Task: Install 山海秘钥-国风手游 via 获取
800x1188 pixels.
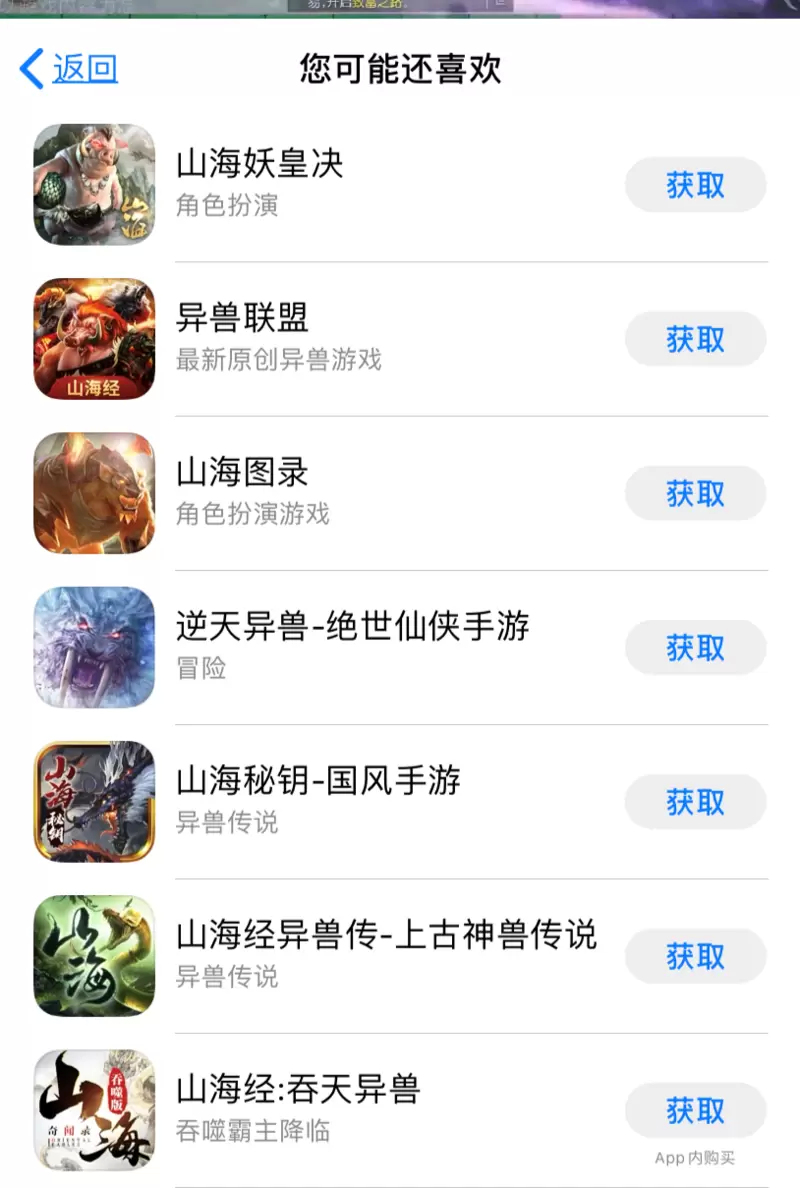Action: pos(695,802)
